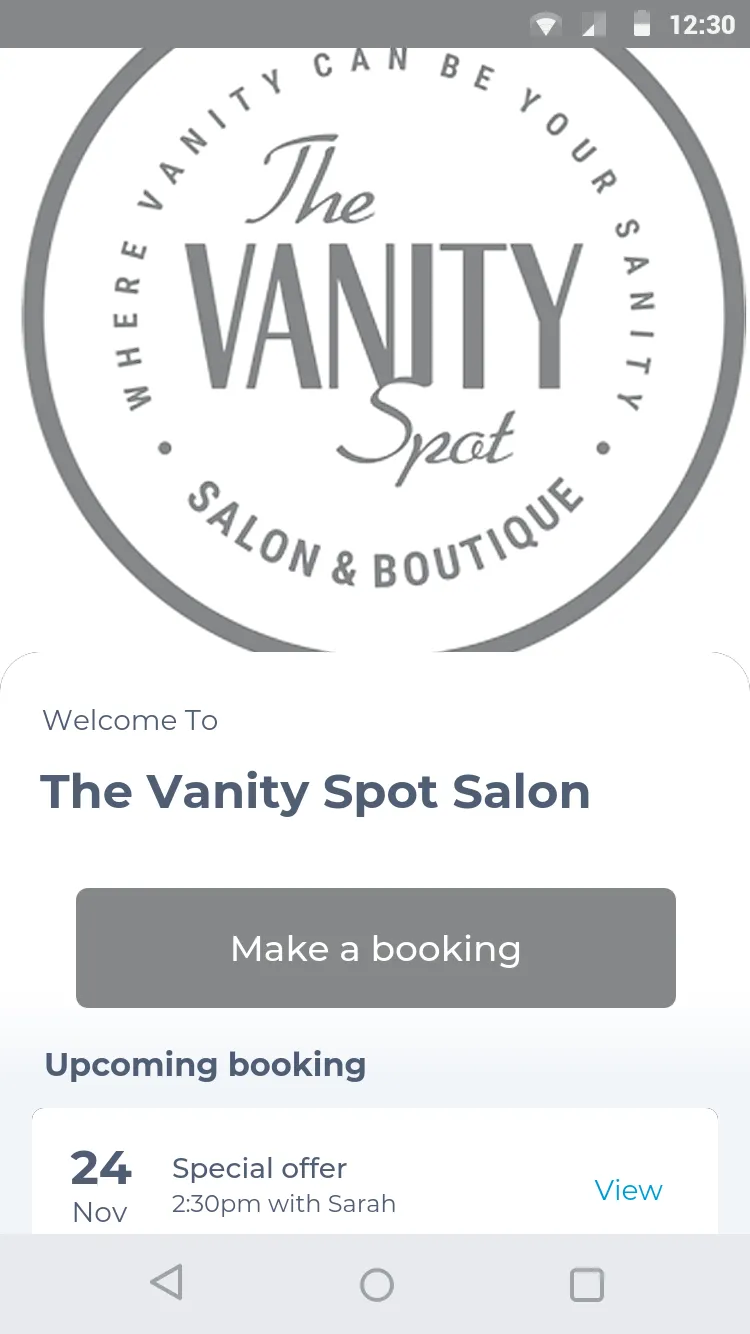
Task: Go back using the system back button
Action: point(167,1283)
